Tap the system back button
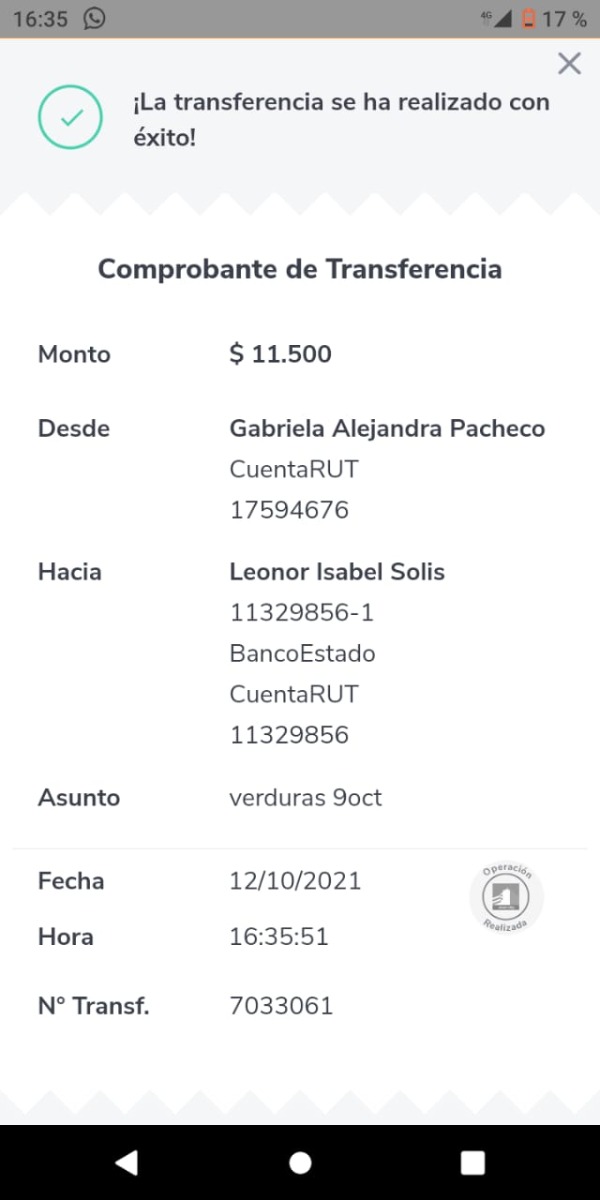 126,1162
